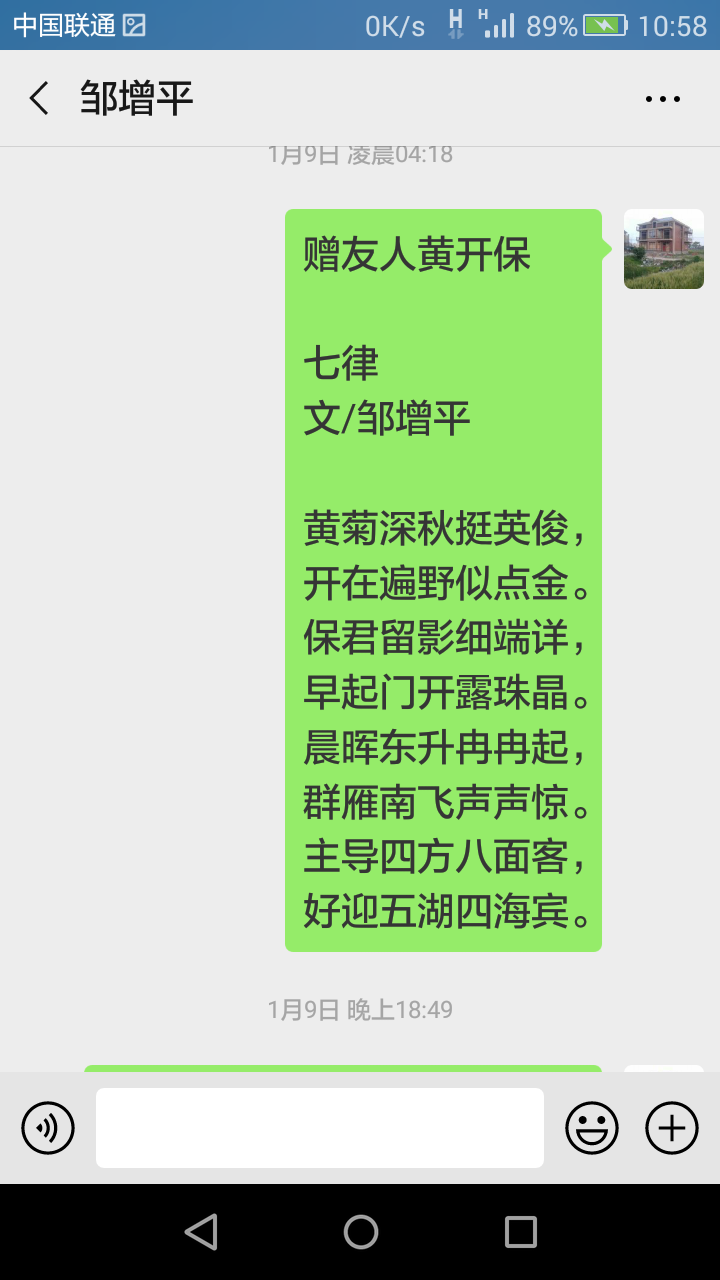Open the three-dot chat options menu

click(662, 98)
